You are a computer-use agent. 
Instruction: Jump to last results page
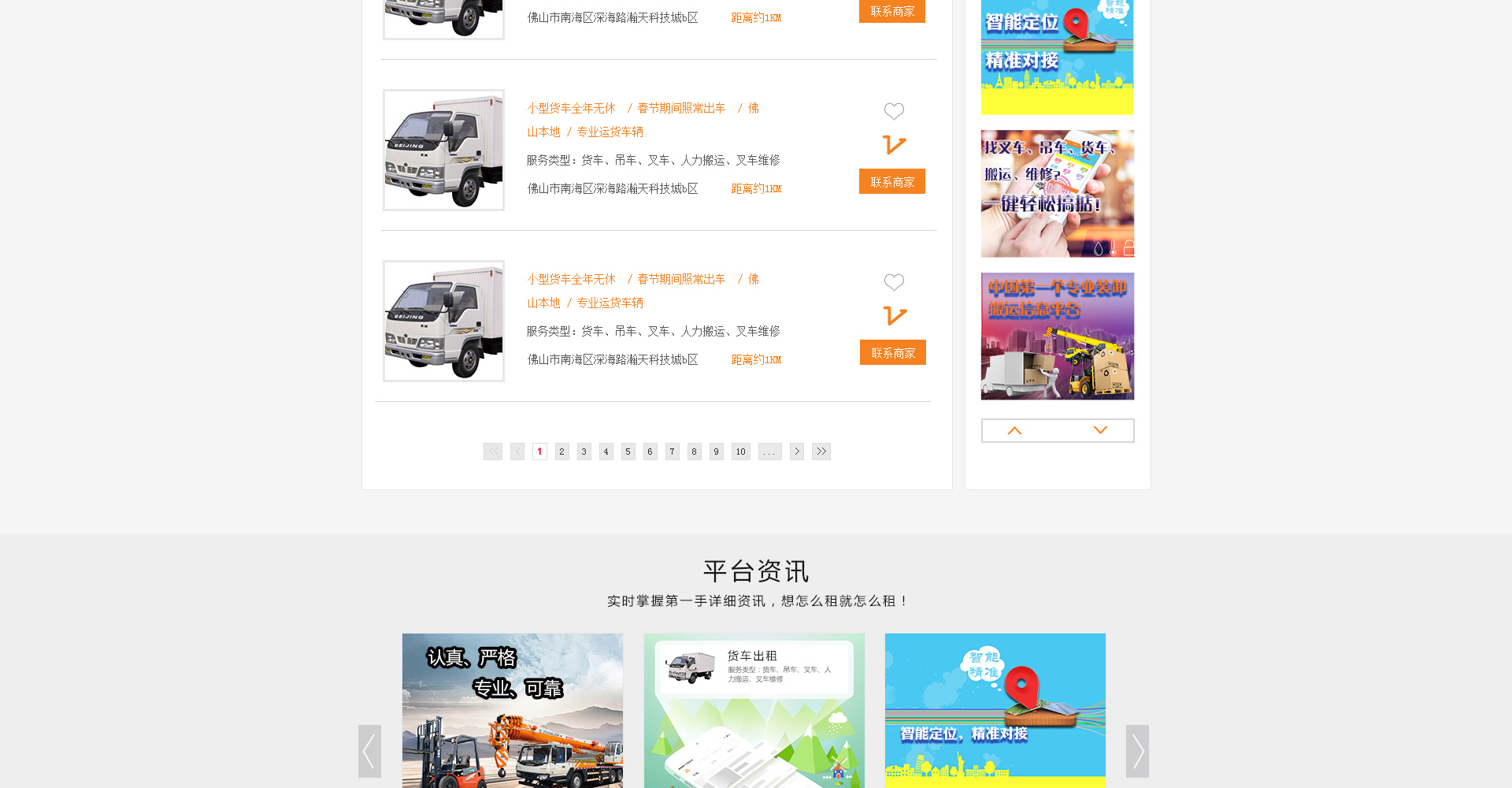pos(821,452)
